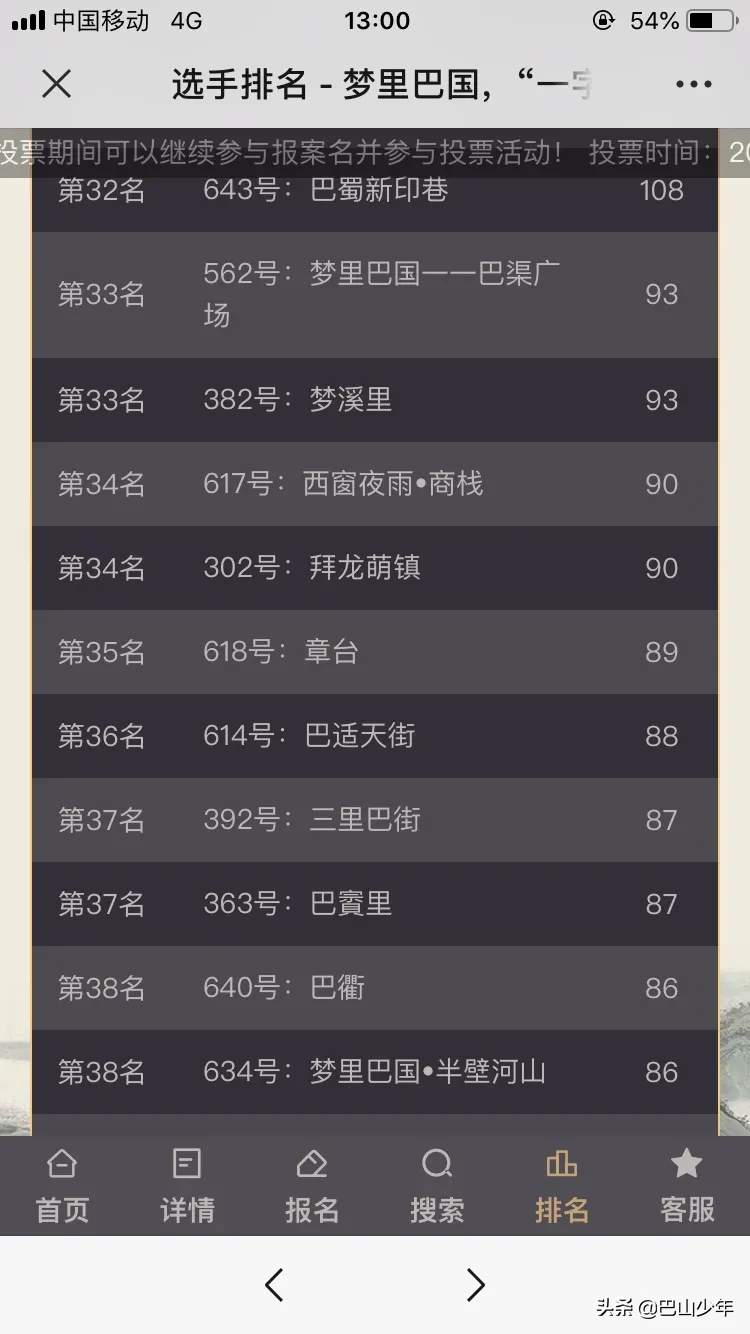750x1334 pixels.
Task: View entry 562号 梦里巴国——巴渠广场
Action: pyautogui.click(x=375, y=295)
